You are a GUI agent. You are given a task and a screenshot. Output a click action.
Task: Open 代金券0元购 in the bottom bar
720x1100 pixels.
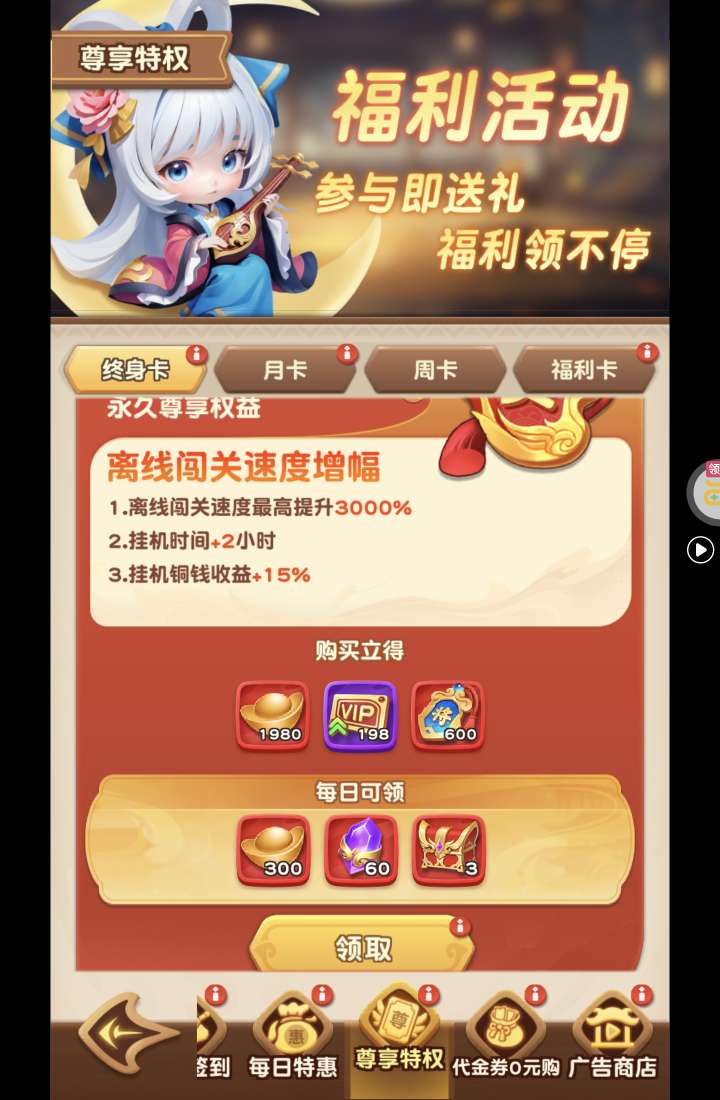pos(506,1037)
